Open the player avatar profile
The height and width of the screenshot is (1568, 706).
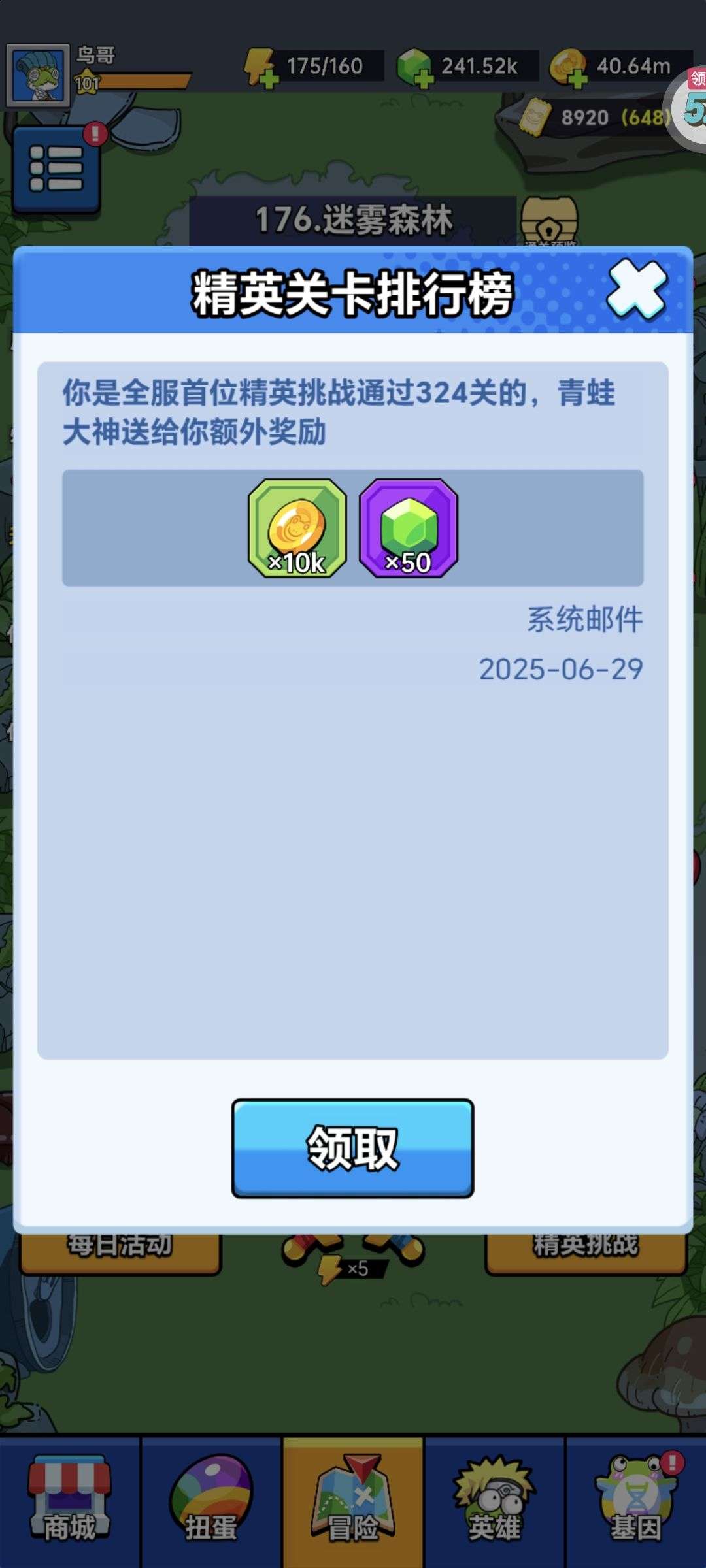click(38, 76)
